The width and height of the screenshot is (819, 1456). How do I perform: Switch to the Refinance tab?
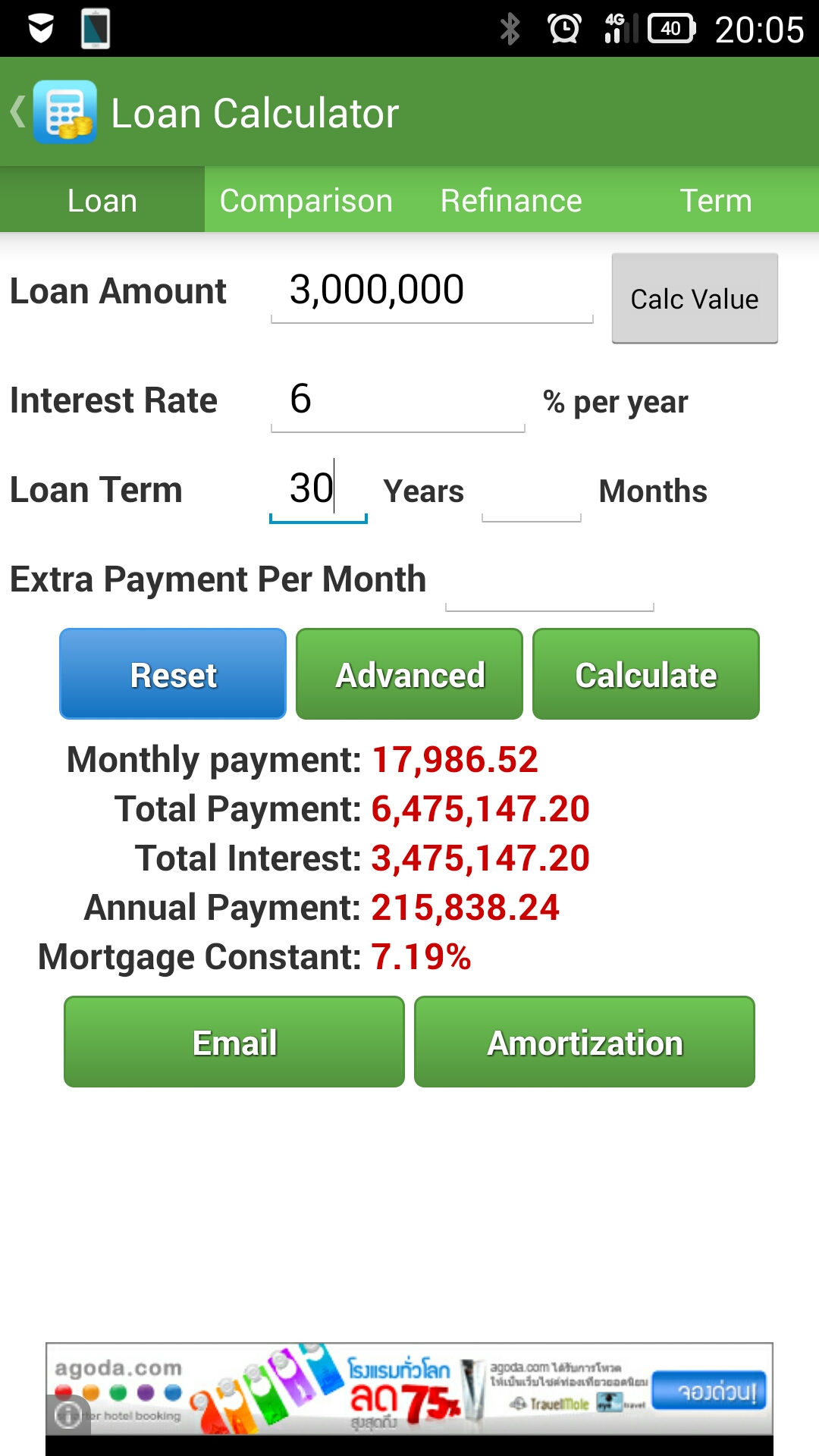(511, 200)
